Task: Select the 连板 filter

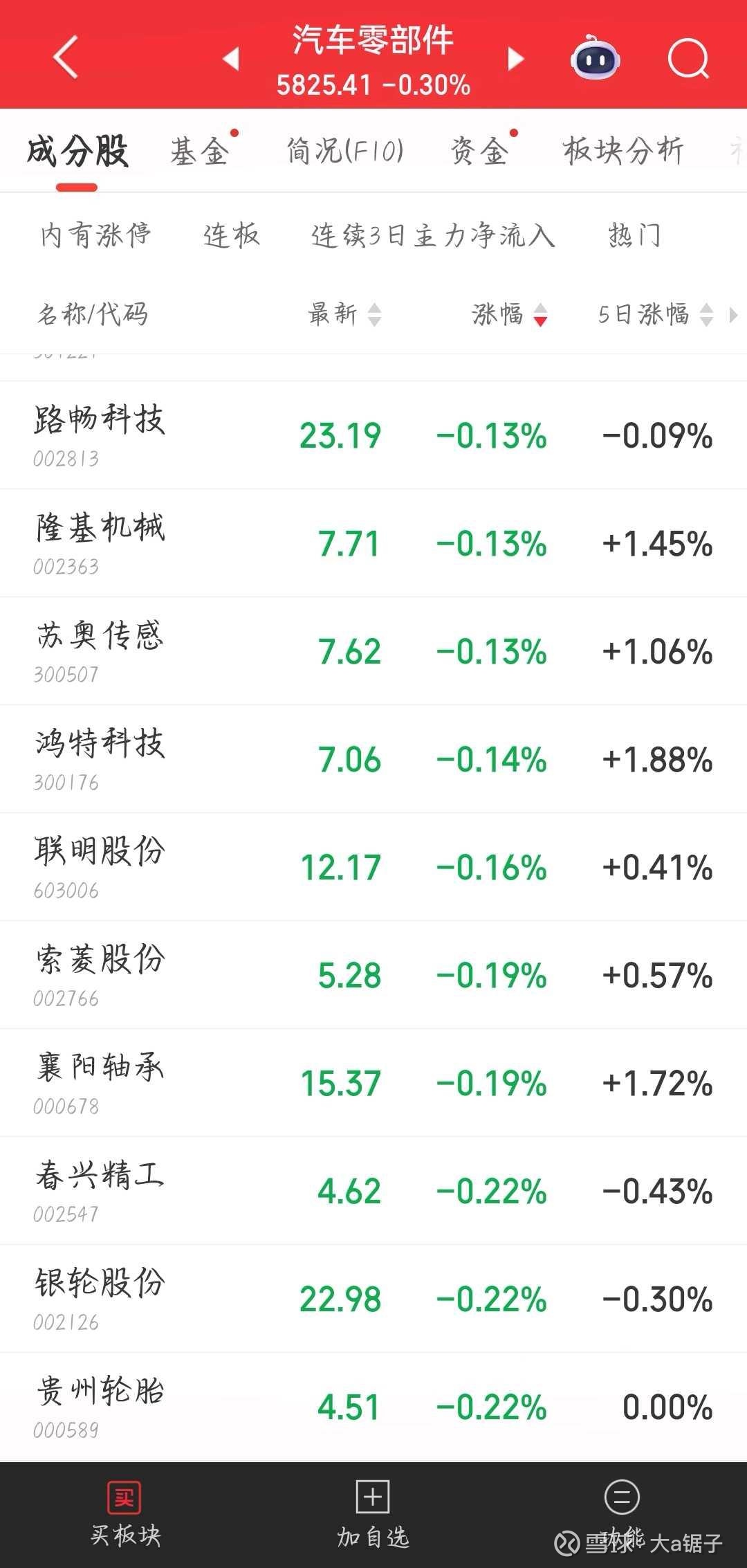Action: (x=232, y=235)
